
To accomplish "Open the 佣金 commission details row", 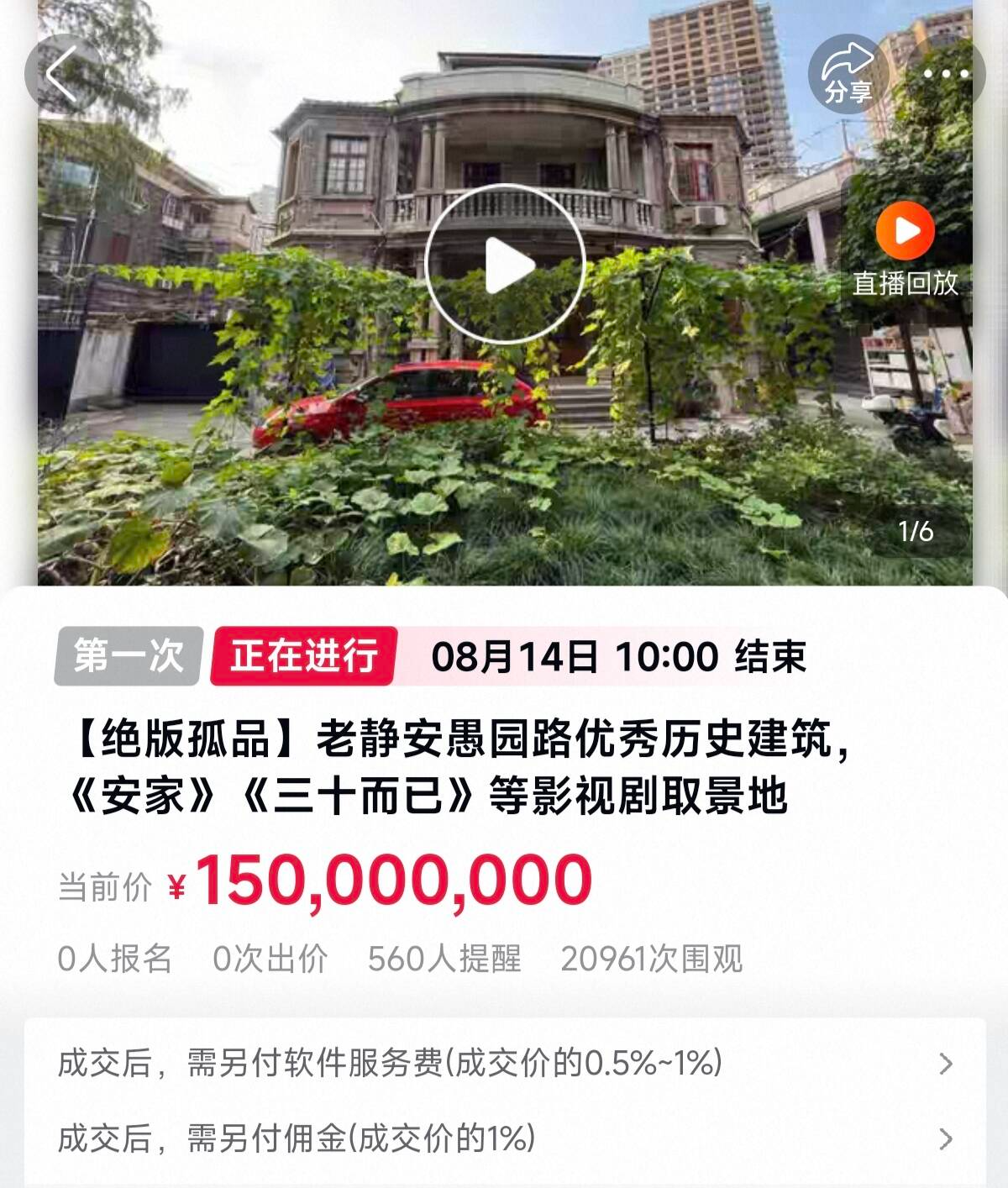I will pos(504,1139).
